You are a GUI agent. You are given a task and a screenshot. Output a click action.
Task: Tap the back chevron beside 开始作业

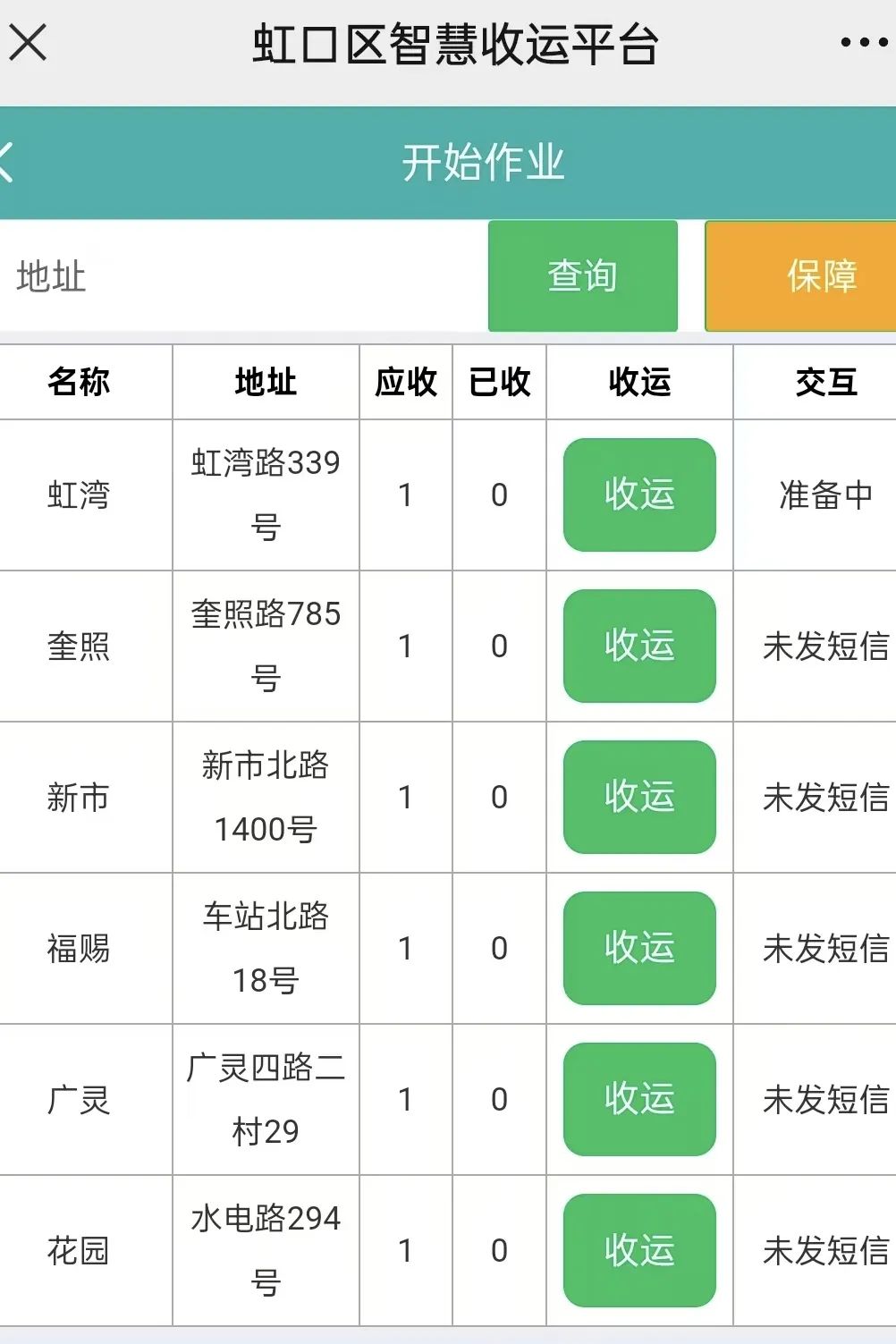pyautogui.click(x=7, y=159)
